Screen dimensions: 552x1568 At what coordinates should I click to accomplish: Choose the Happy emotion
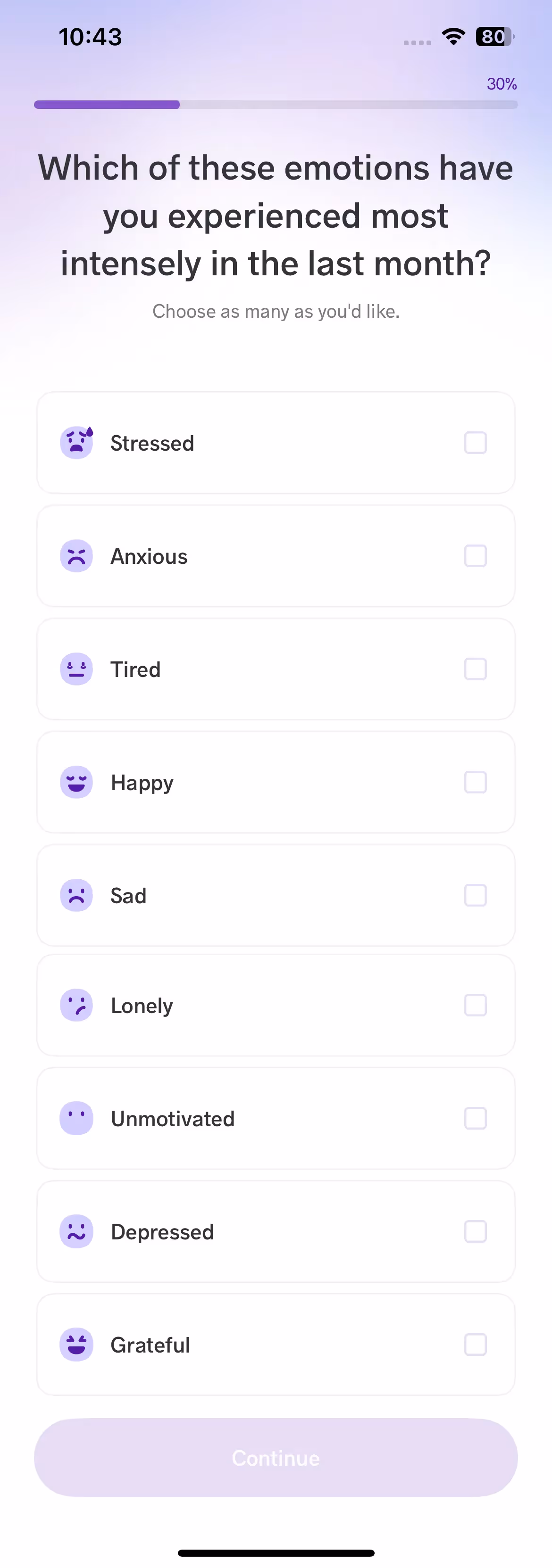click(475, 783)
